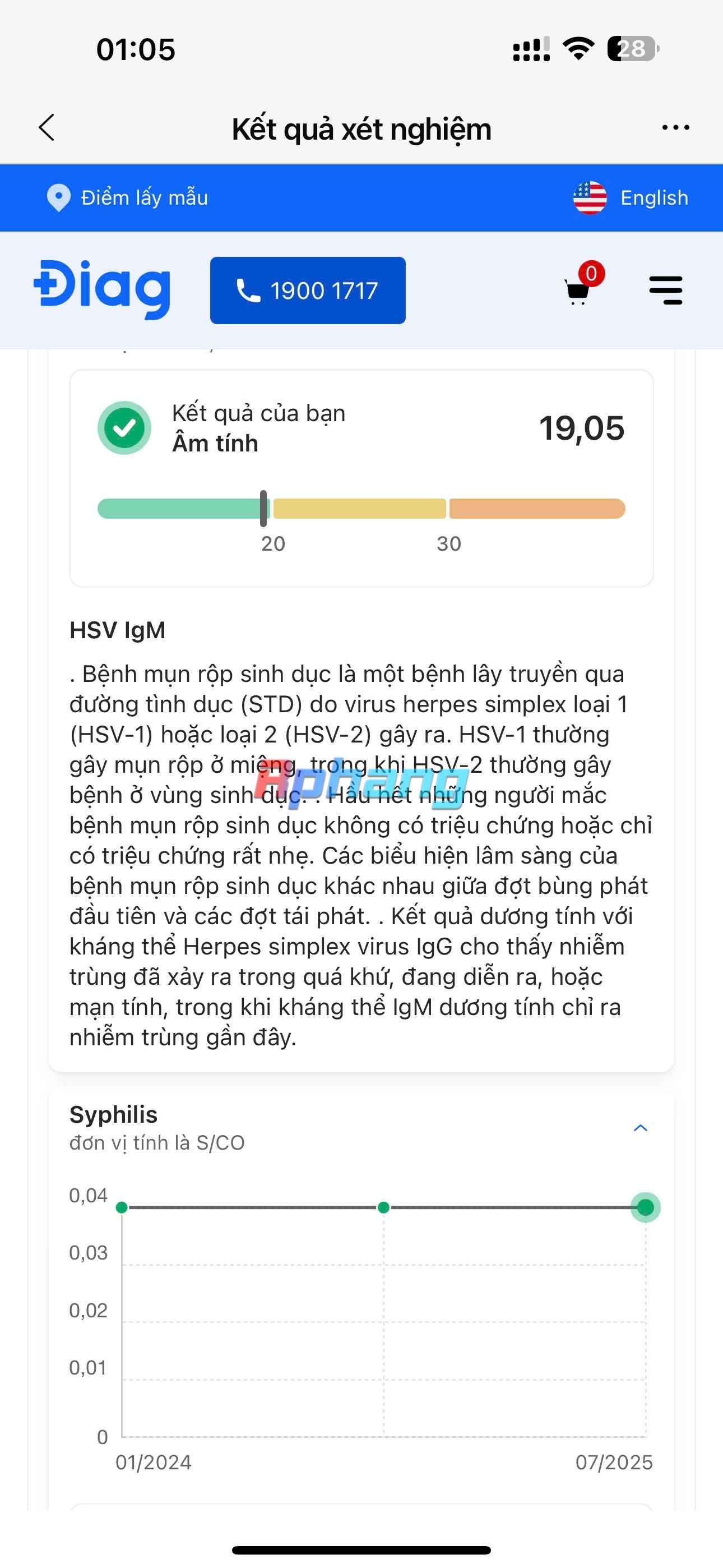Open the shopping cart

(582, 285)
